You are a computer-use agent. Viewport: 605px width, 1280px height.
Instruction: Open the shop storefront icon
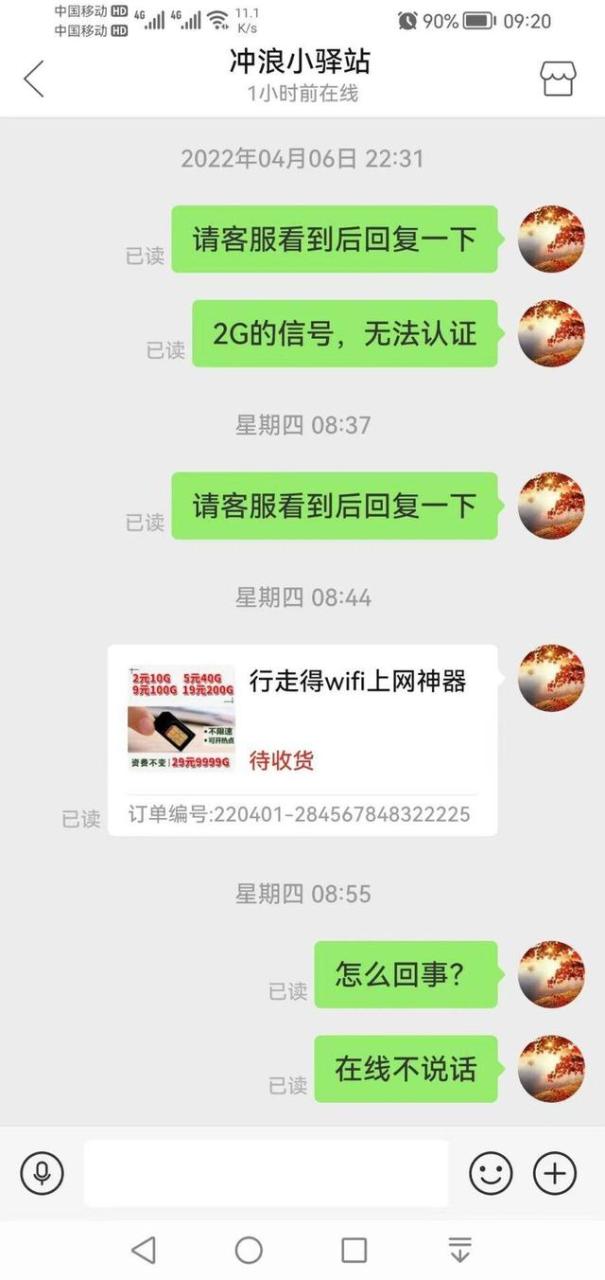click(x=558, y=78)
